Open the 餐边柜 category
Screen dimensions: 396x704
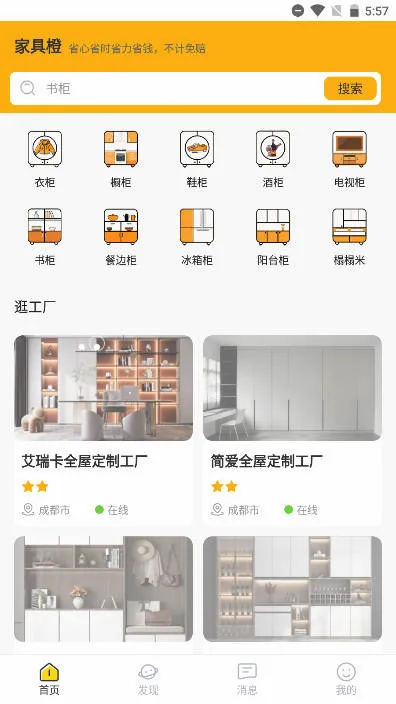[121, 237]
